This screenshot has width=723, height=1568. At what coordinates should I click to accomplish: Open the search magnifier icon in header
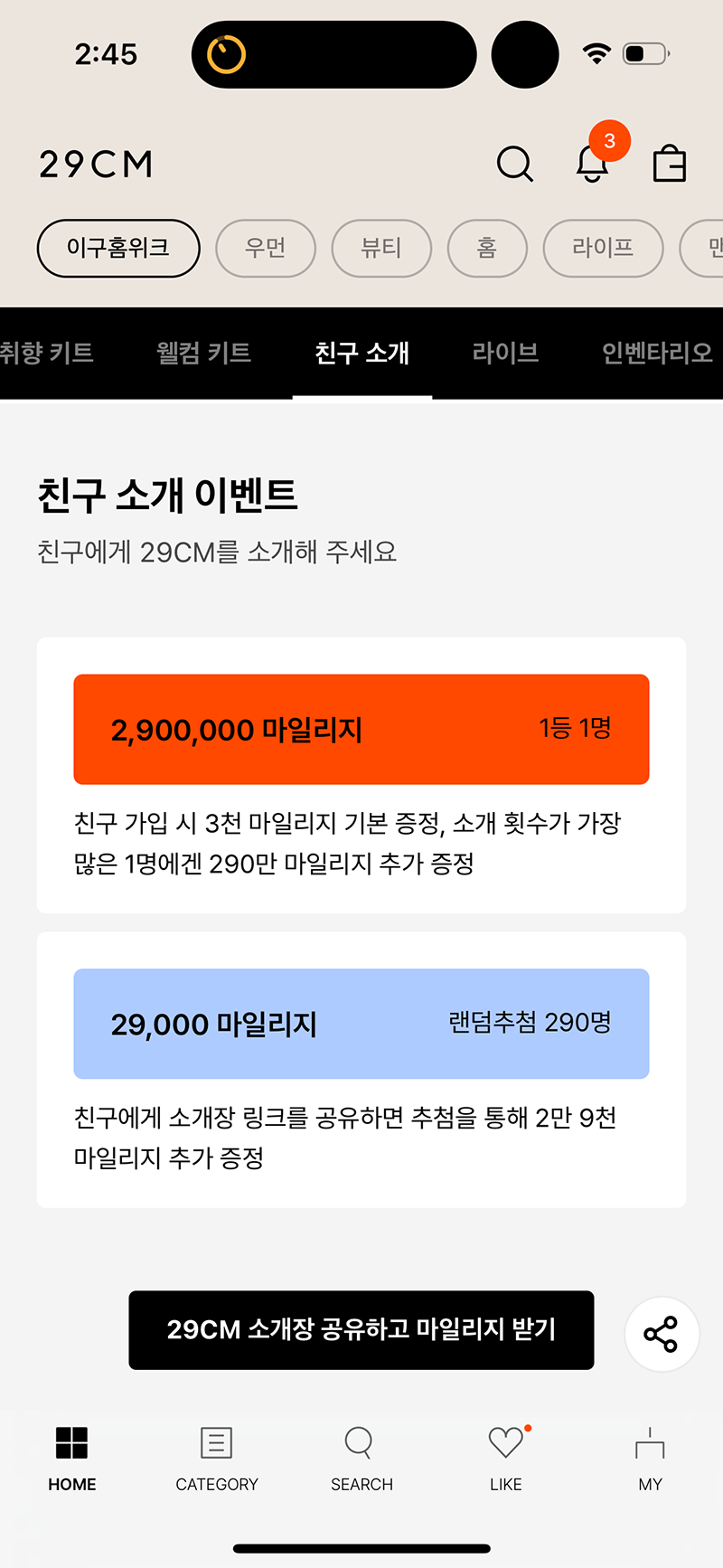[515, 164]
